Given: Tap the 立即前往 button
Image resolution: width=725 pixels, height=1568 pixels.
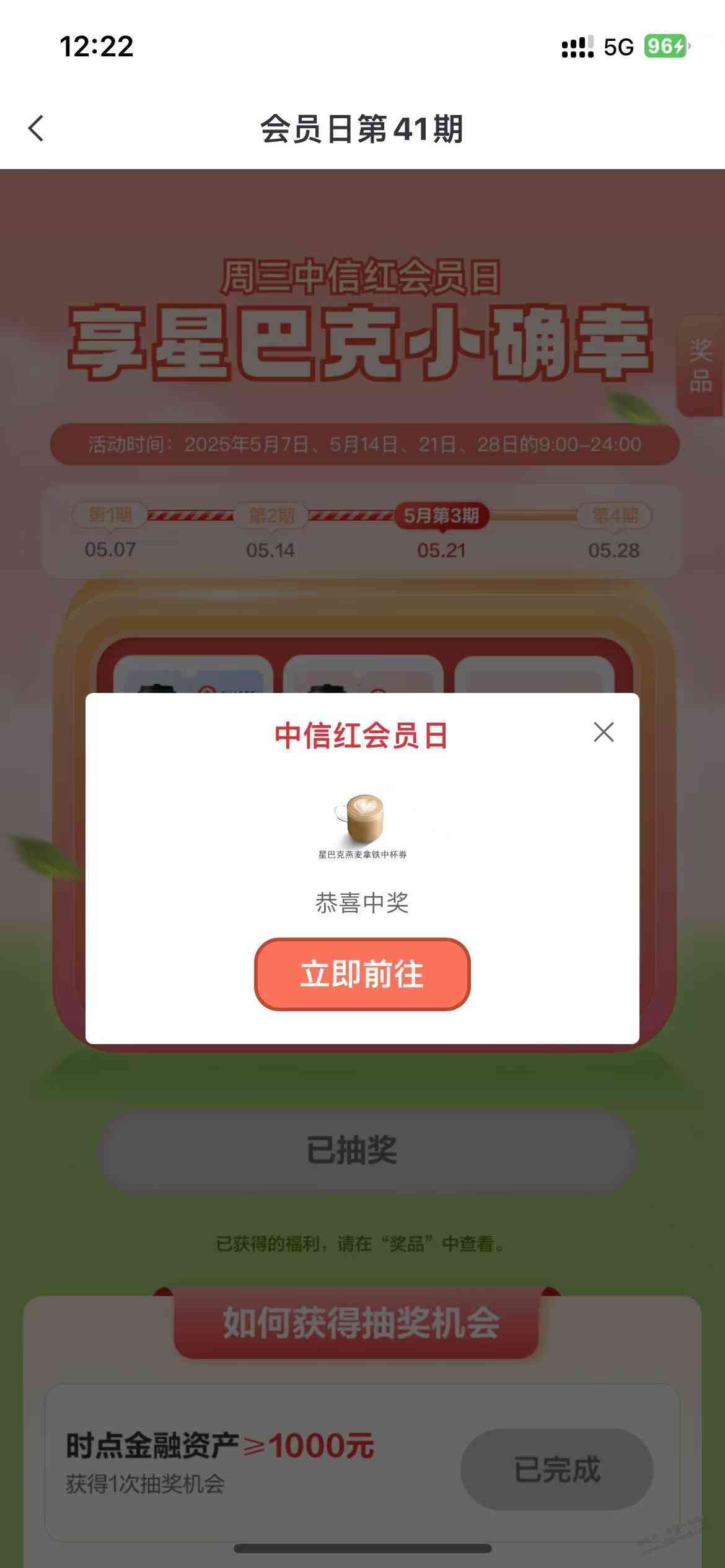Looking at the screenshot, I should click(x=362, y=974).
